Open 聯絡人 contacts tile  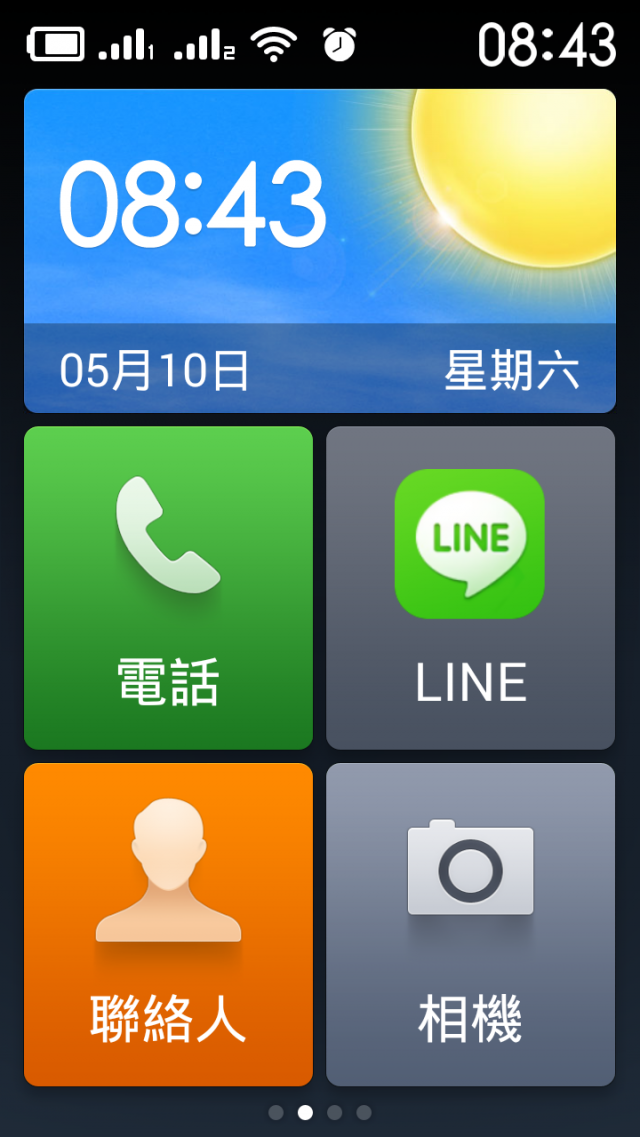click(168, 924)
